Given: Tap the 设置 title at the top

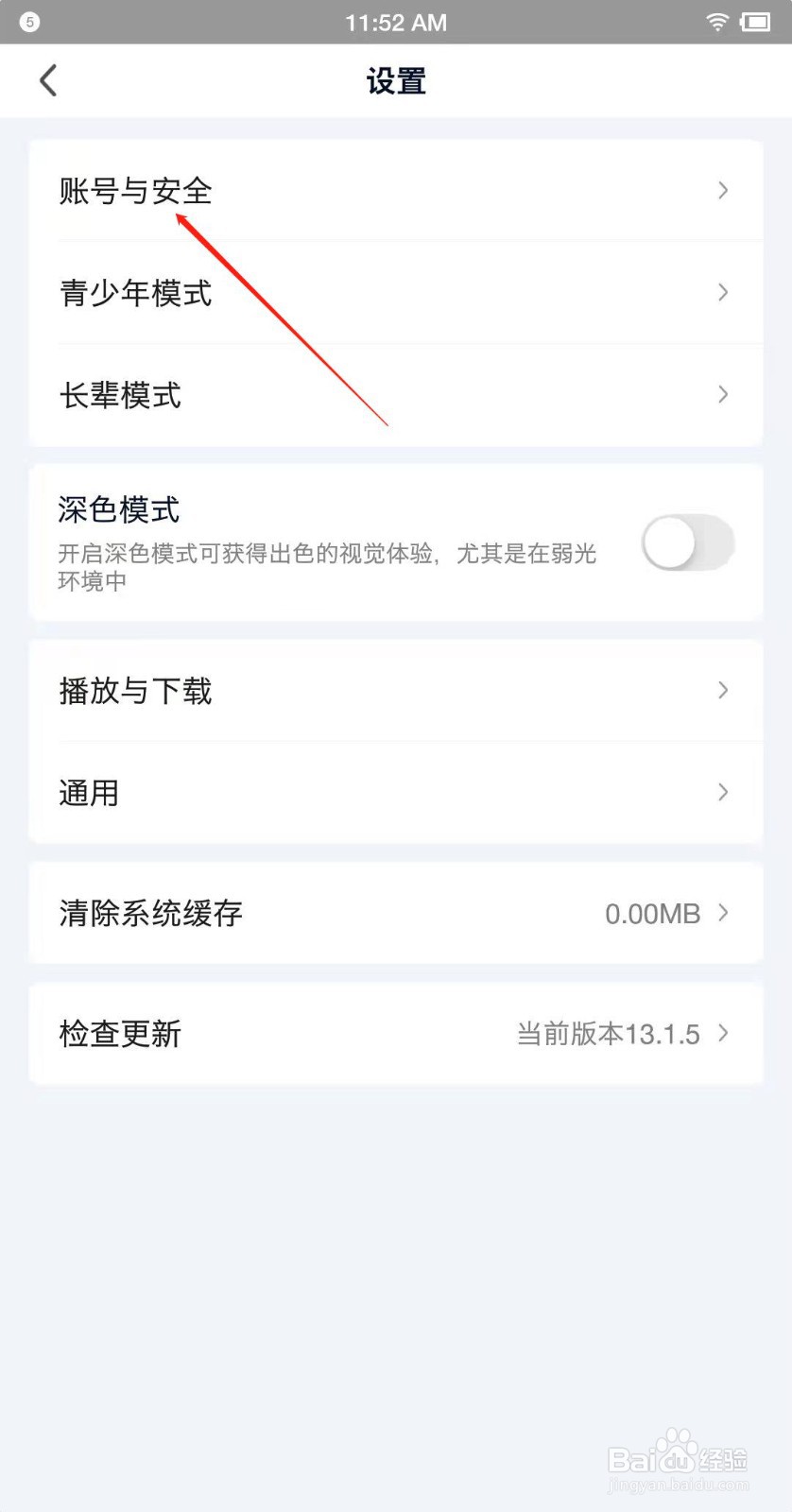Looking at the screenshot, I should click(x=396, y=81).
